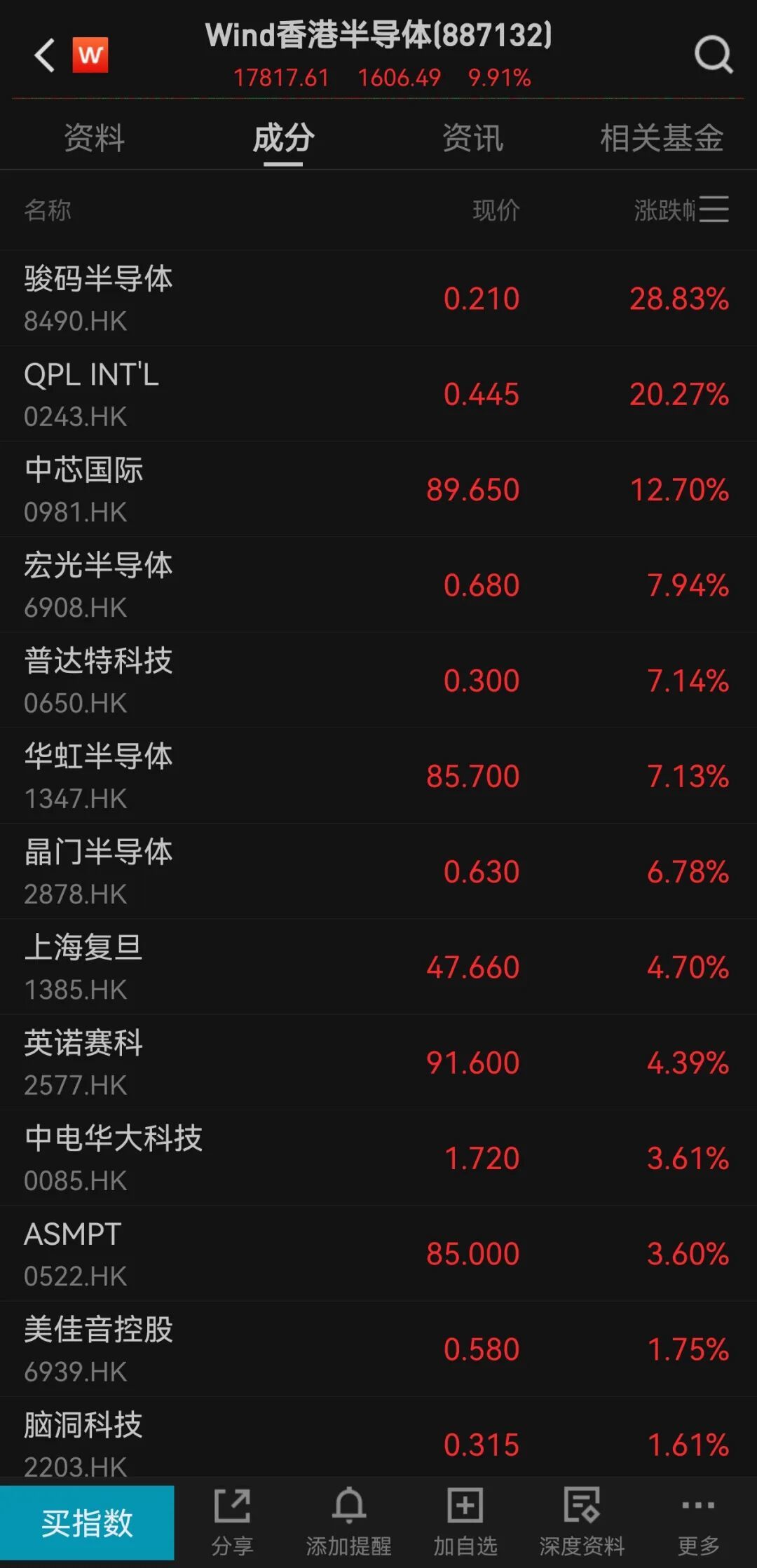Open 中芯国际 stock details

(x=378, y=488)
